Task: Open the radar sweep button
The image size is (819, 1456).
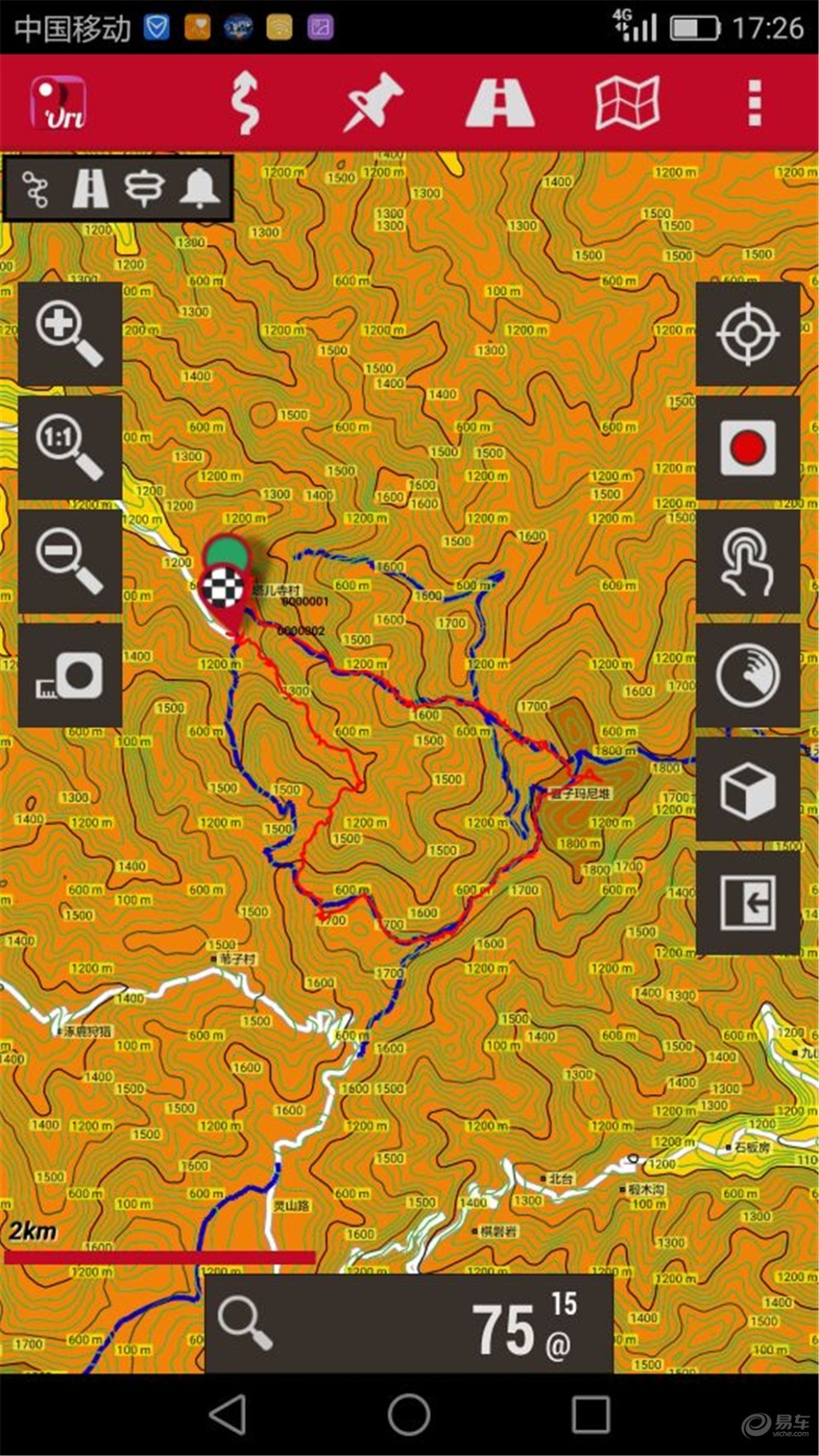Action: (x=748, y=676)
